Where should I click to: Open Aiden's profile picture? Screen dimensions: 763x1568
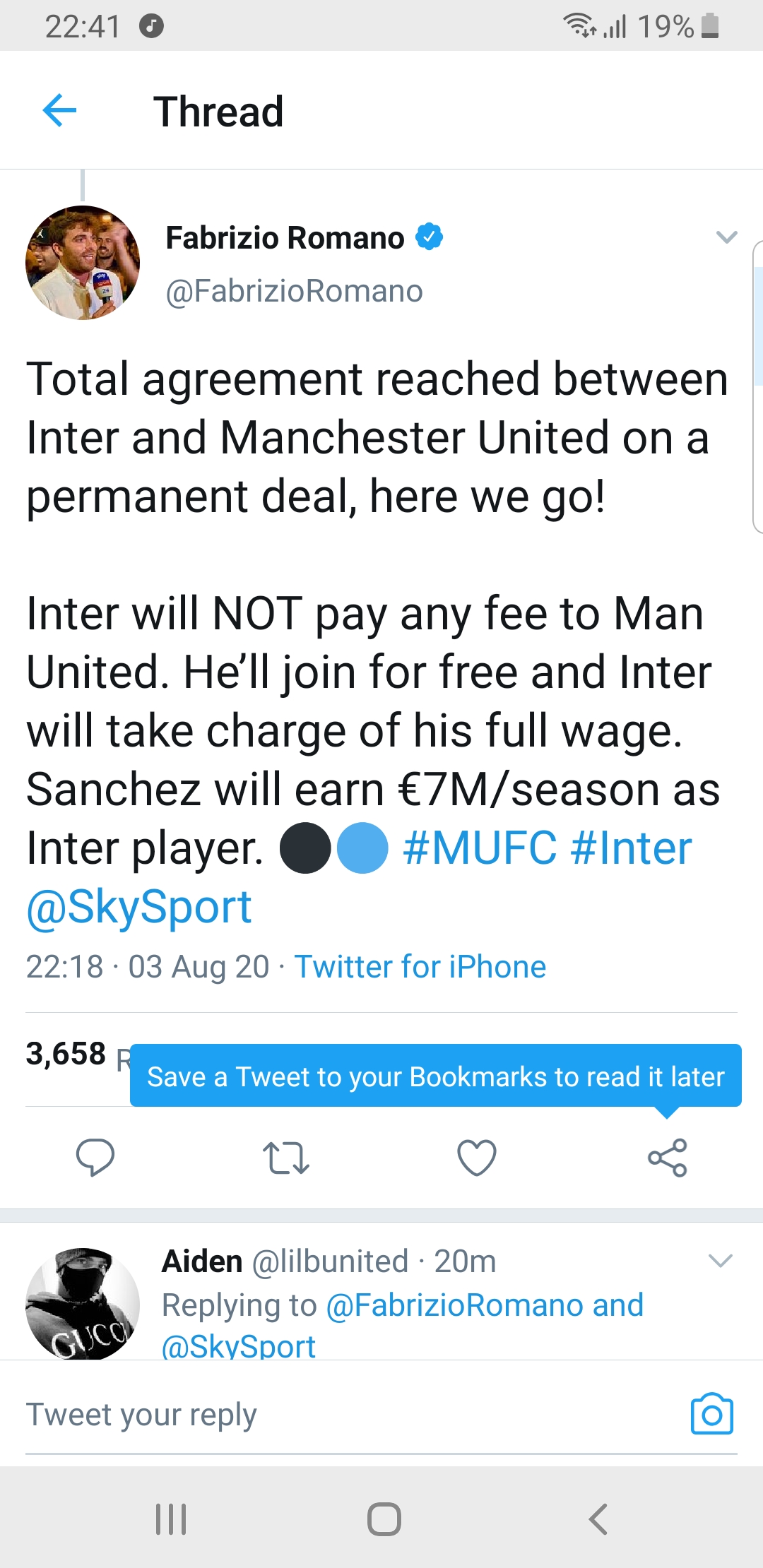(x=83, y=1304)
